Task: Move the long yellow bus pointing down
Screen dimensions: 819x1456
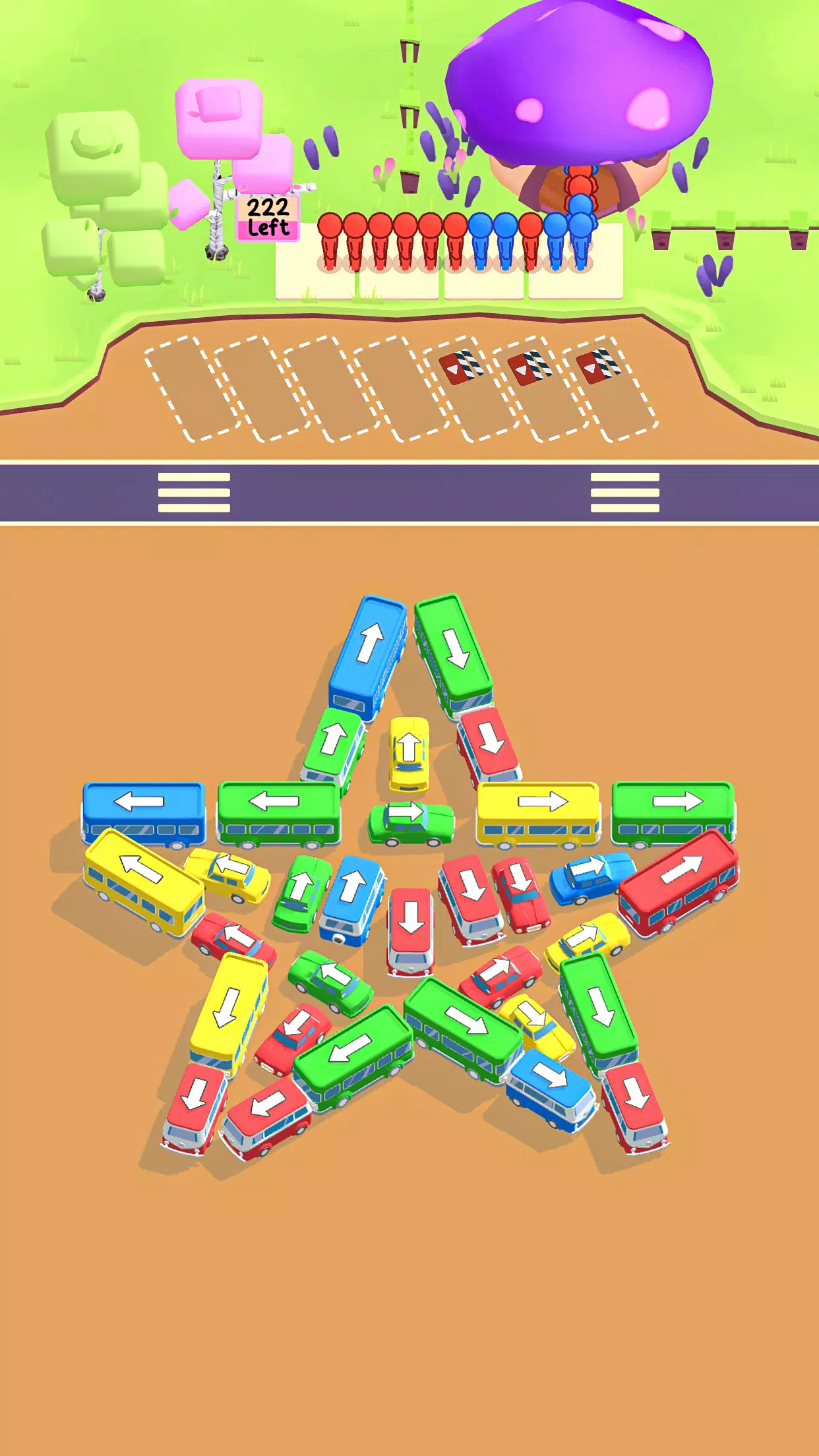Action: [x=229, y=1008]
